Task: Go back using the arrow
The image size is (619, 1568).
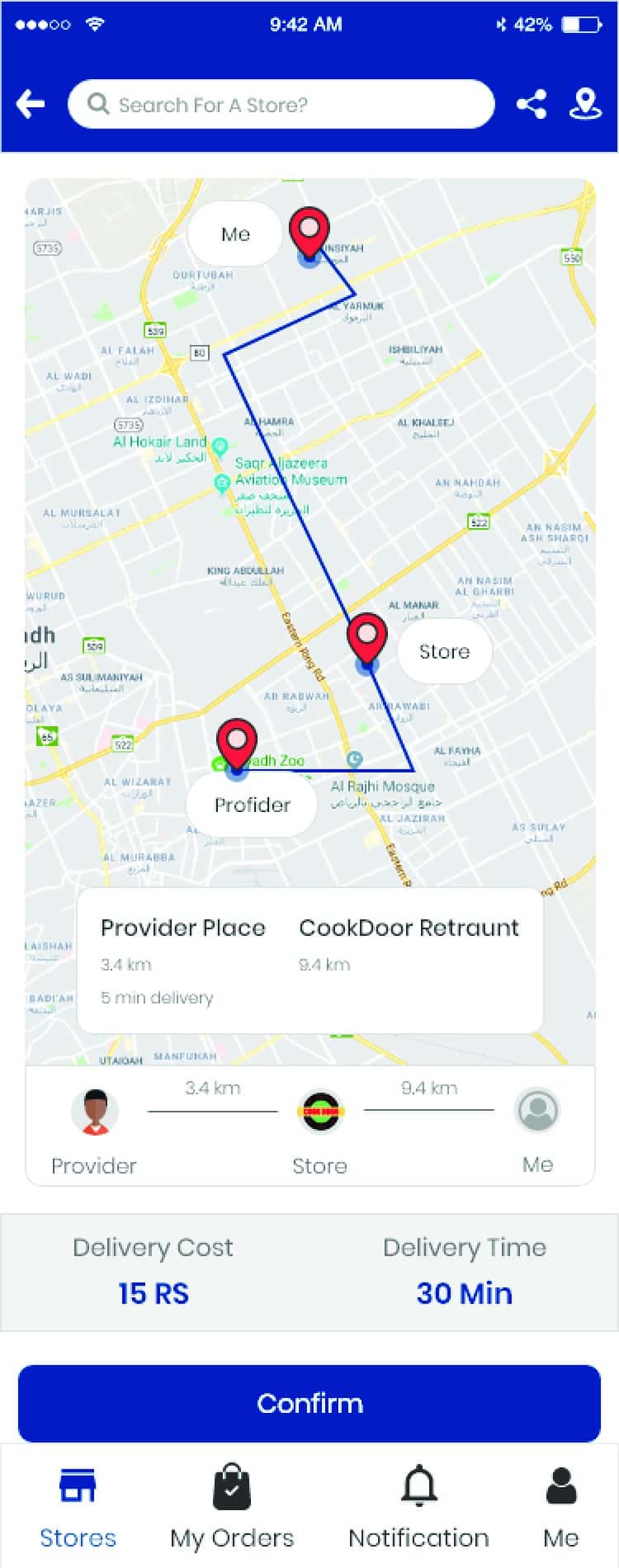Action: coord(31,104)
